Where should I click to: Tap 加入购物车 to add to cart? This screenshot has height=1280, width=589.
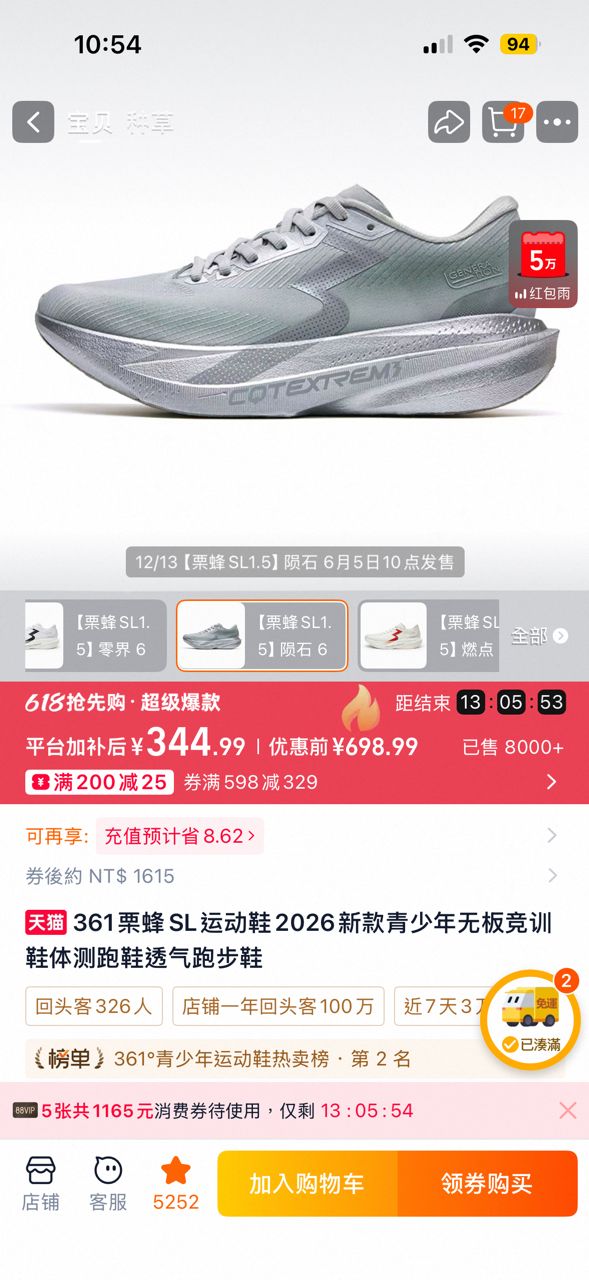tap(307, 1184)
